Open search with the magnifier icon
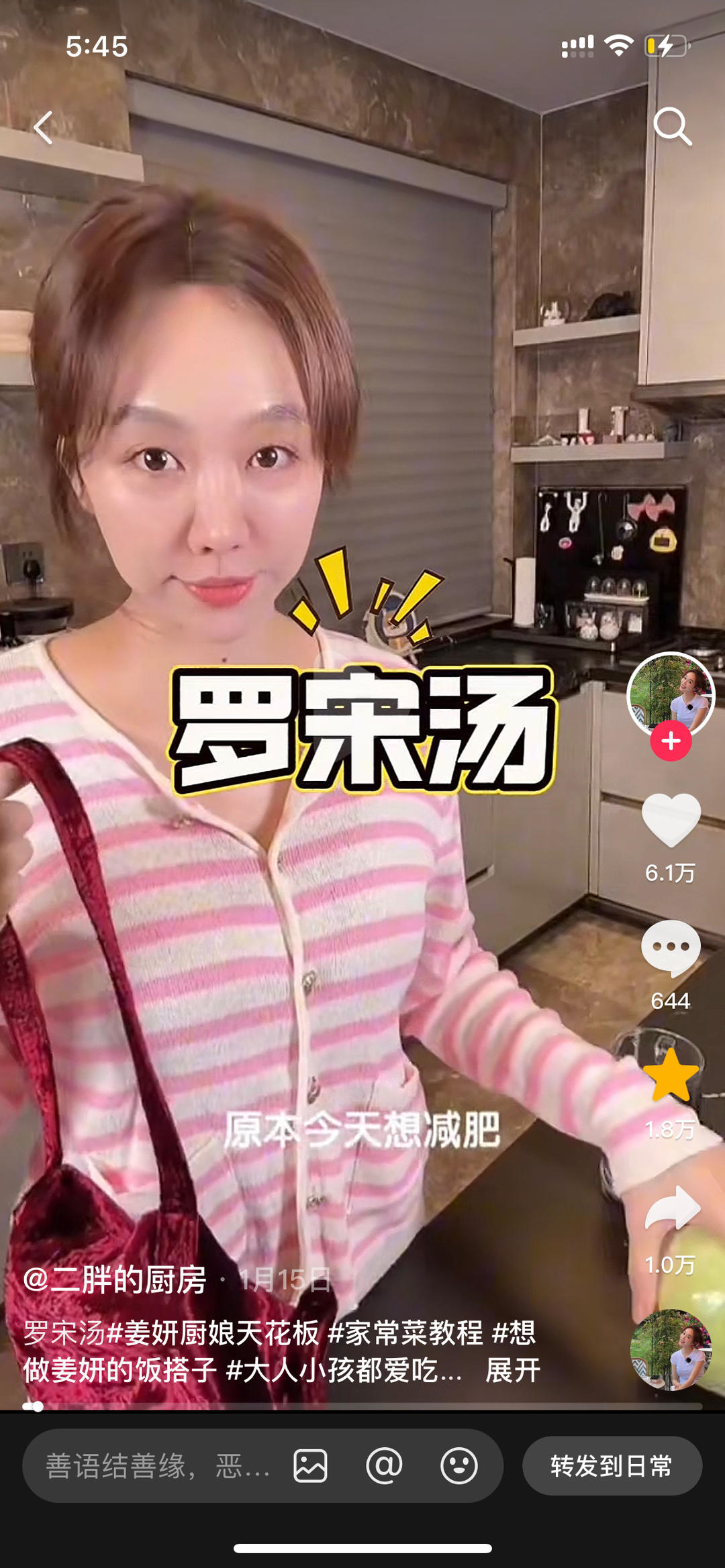Viewport: 725px width, 1568px height. tap(672, 126)
